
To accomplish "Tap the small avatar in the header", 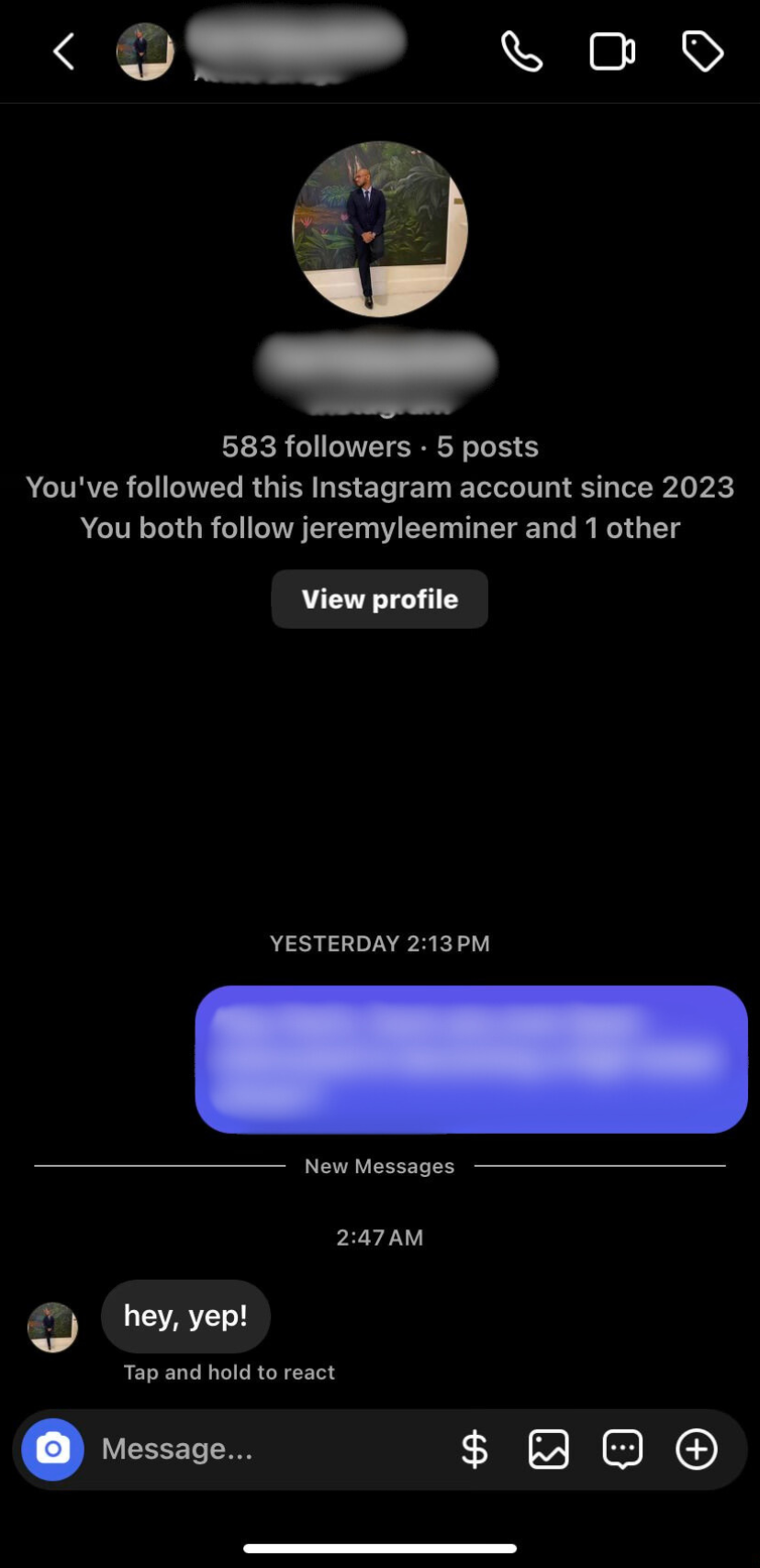I will click(x=145, y=52).
